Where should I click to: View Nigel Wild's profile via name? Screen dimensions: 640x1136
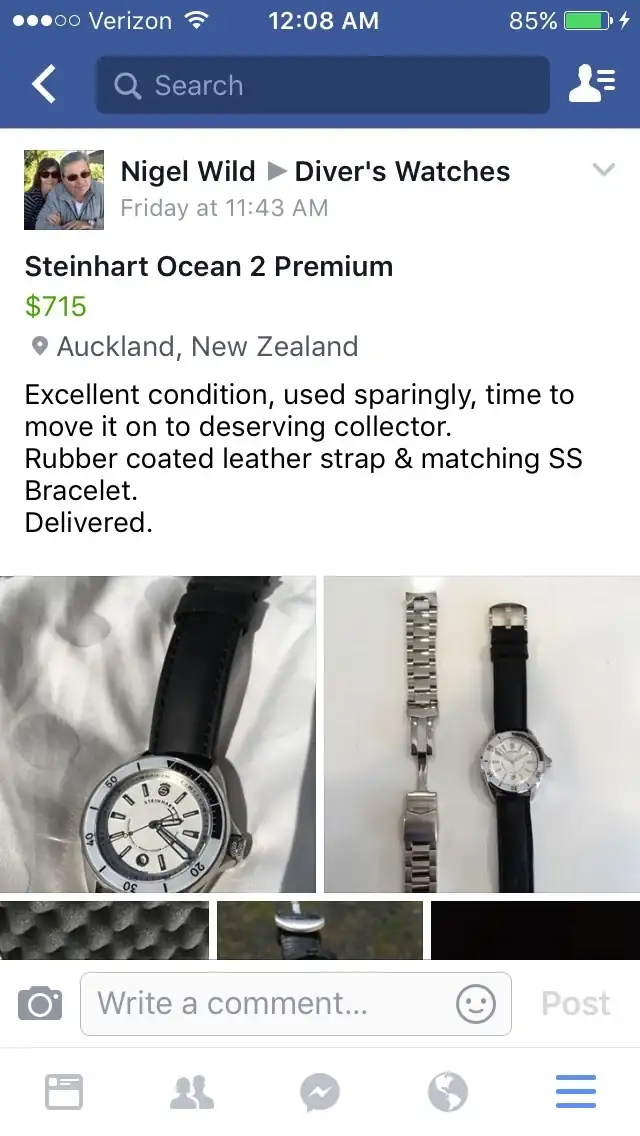coord(188,172)
